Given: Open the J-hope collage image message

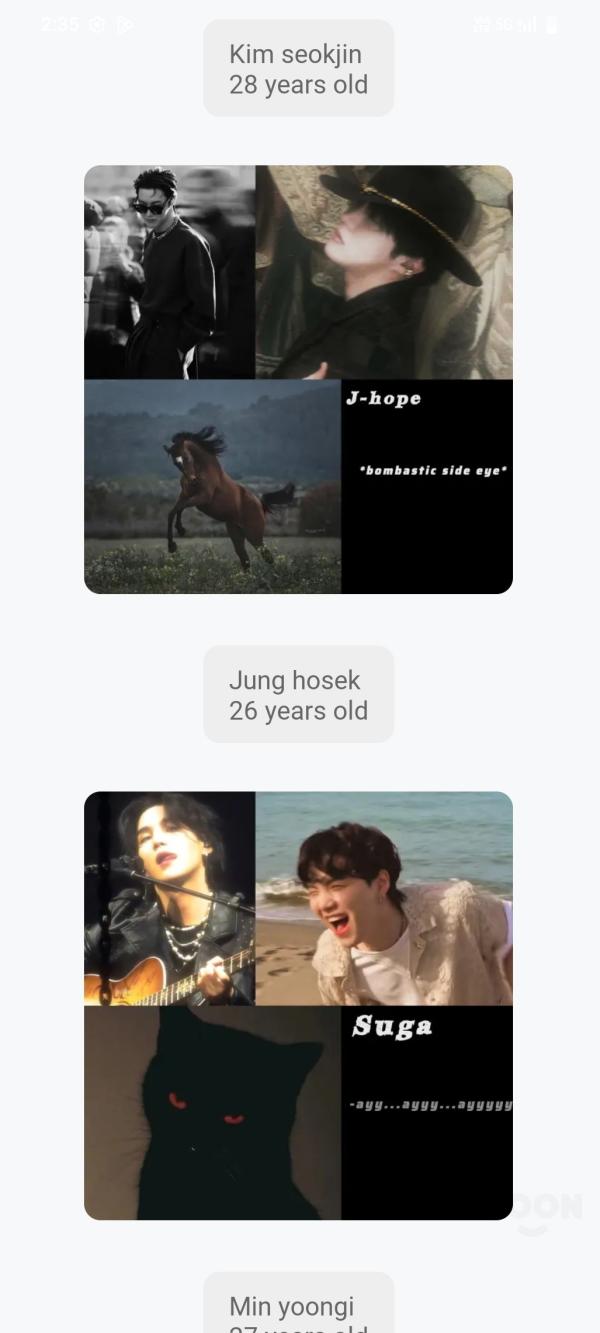Looking at the screenshot, I should click(298, 379).
